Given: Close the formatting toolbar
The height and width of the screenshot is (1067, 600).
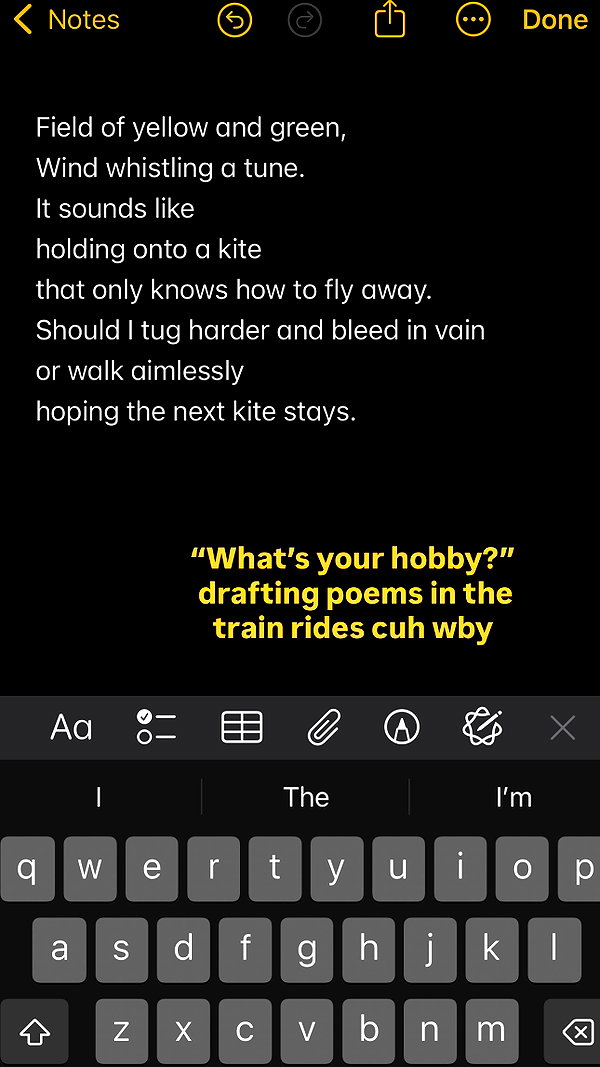Looking at the screenshot, I should [563, 727].
